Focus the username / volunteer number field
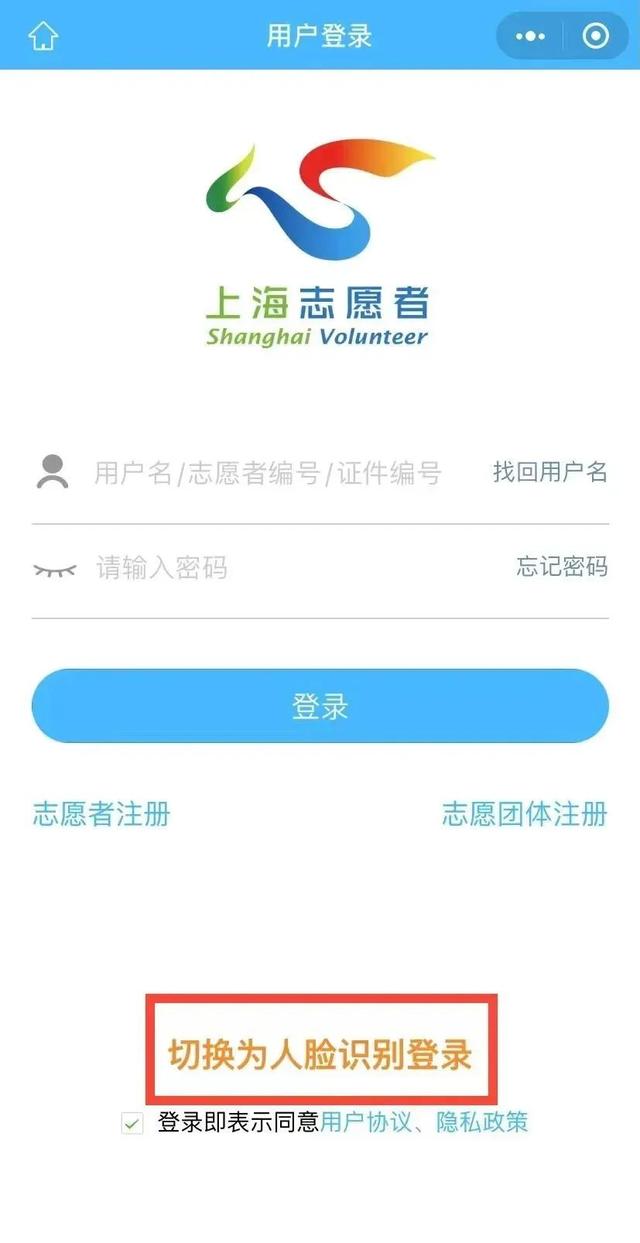Viewport: 640px width, 1243px height. [x=268, y=473]
